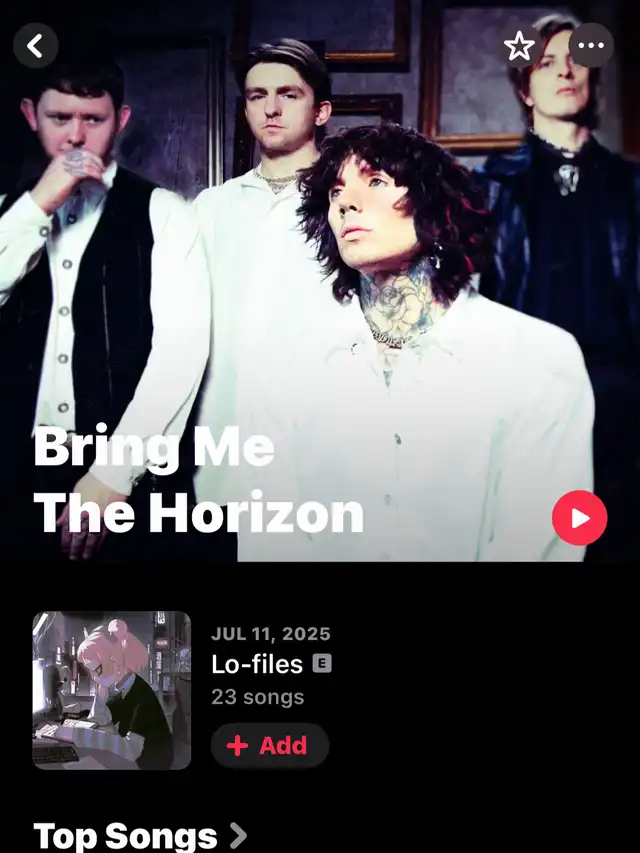This screenshot has width=640, height=853.
Task: Go back to the previous screen
Action: point(36,46)
